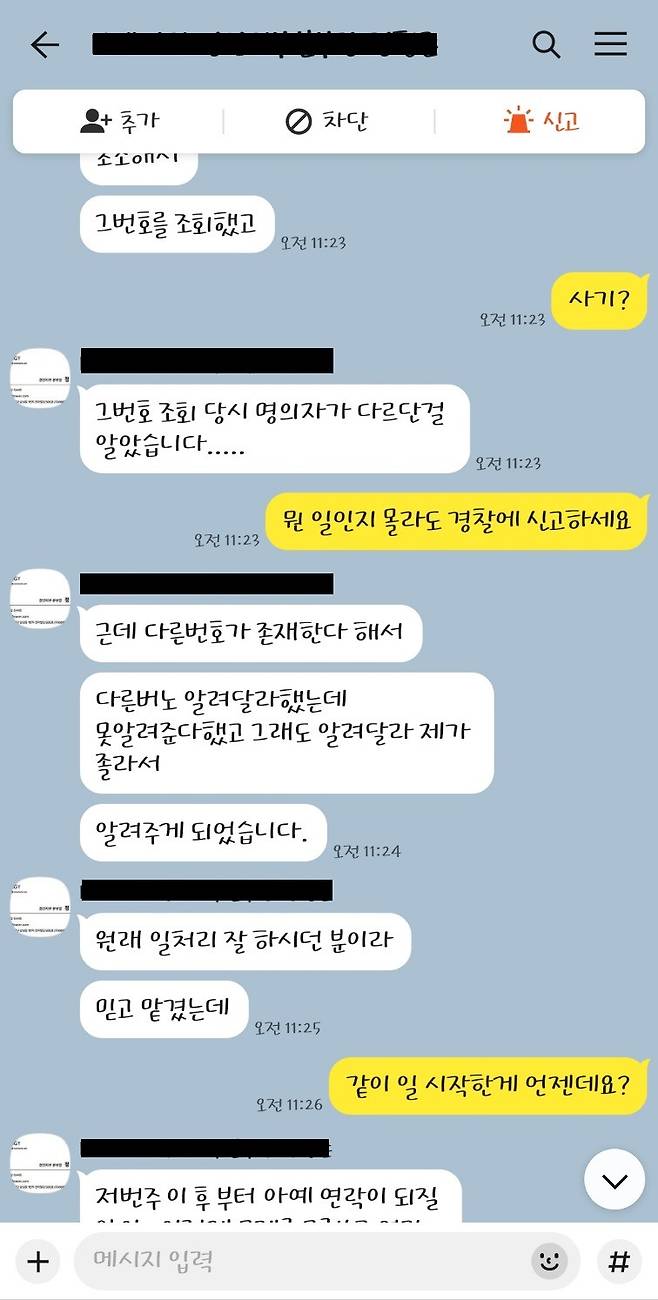View sender's profile picture beside 그번호 조회 message
This screenshot has height=1300, width=658.
[x=46, y=378]
